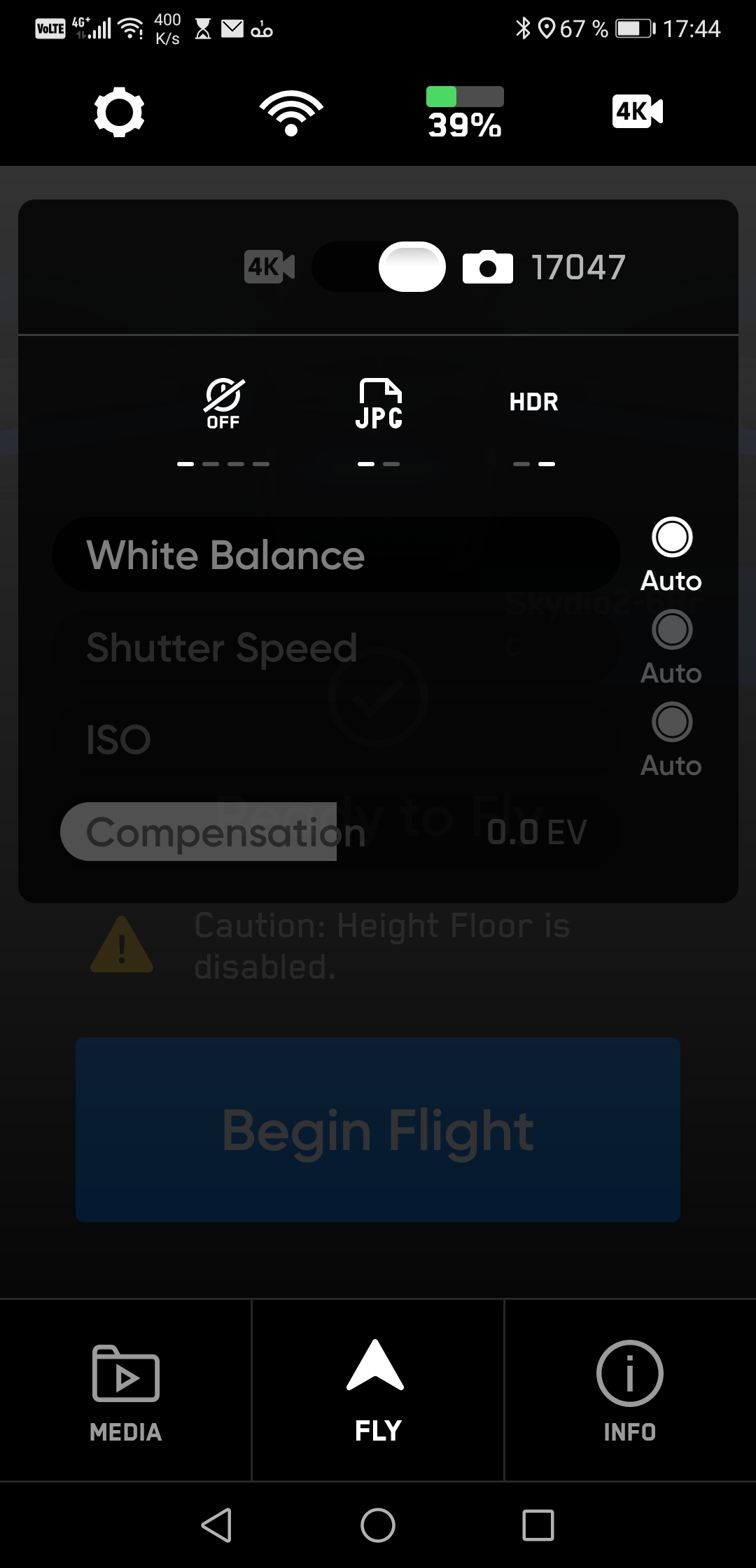Open the settings gear icon
The image size is (756, 1568).
(119, 112)
